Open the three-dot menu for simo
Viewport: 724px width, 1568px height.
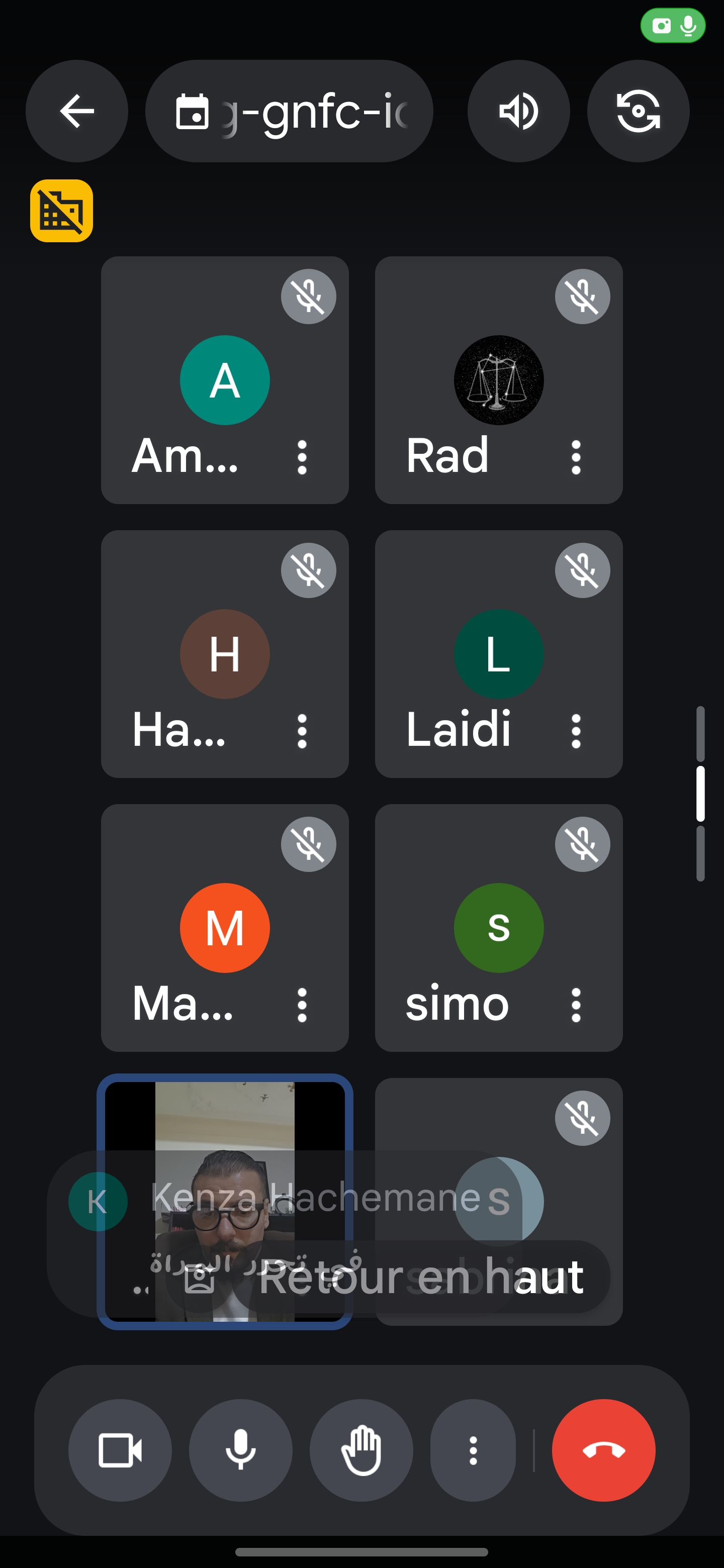pyautogui.click(x=576, y=1005)
